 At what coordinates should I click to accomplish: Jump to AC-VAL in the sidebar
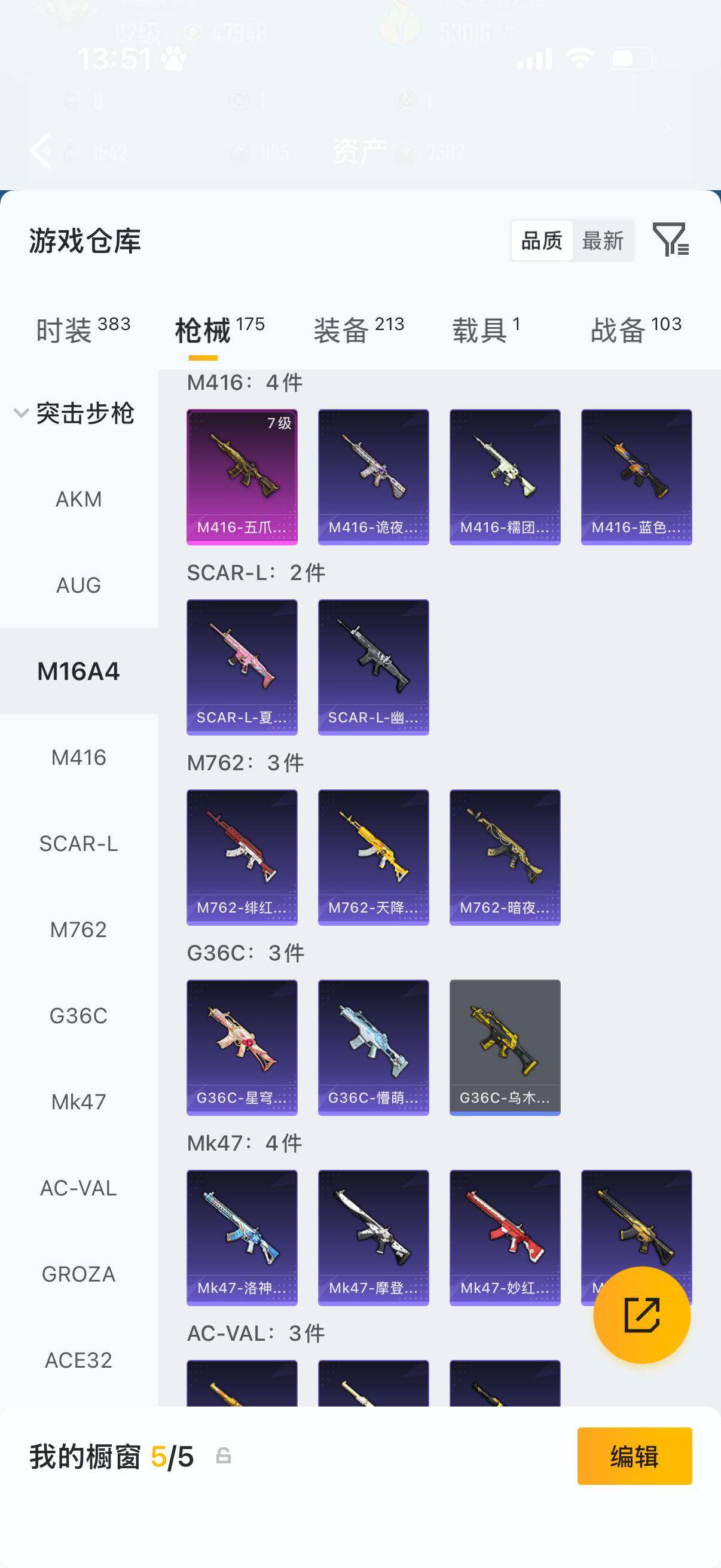coord(78,1188)
